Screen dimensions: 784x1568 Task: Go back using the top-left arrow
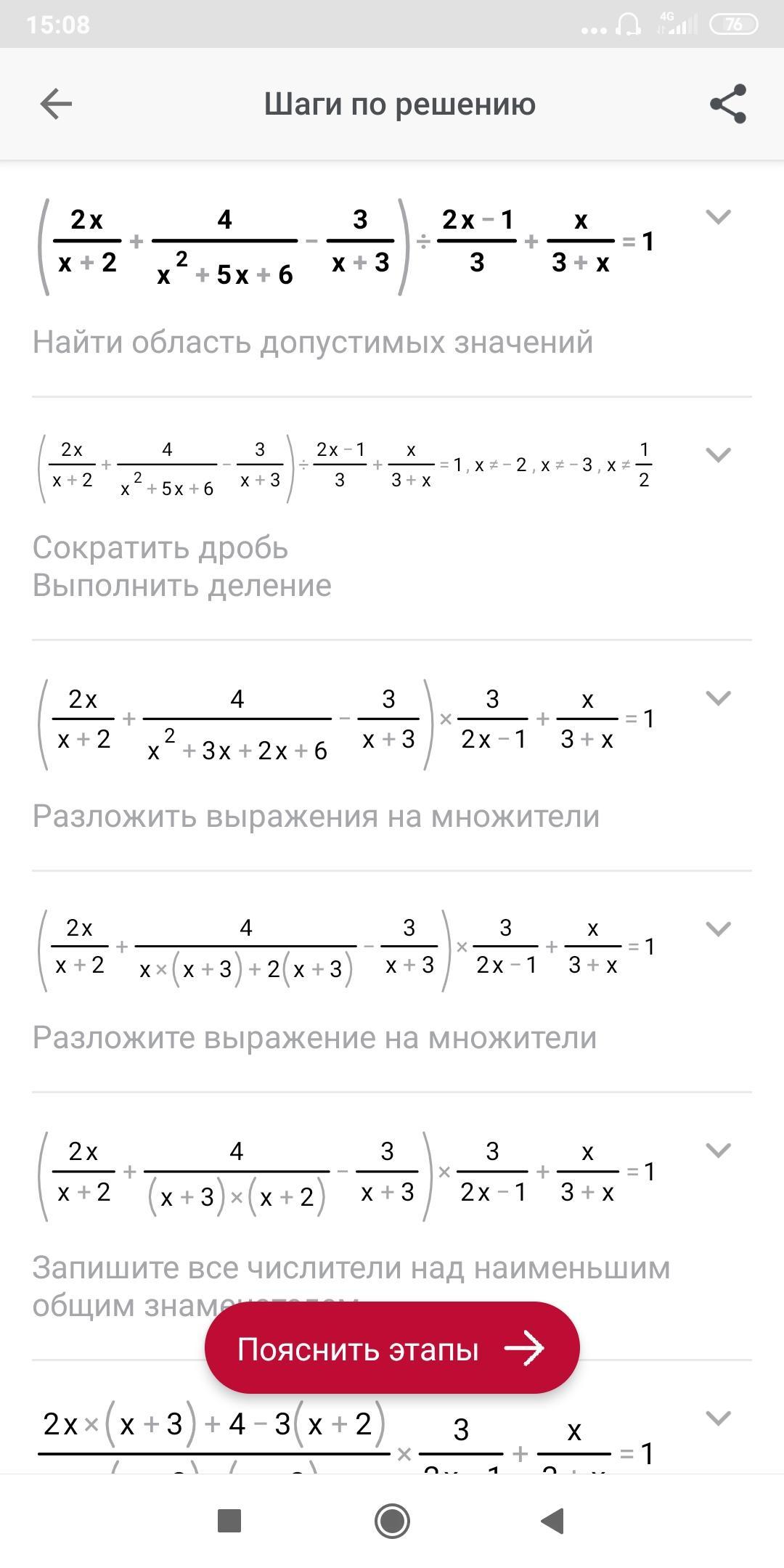tap(56, 104)
